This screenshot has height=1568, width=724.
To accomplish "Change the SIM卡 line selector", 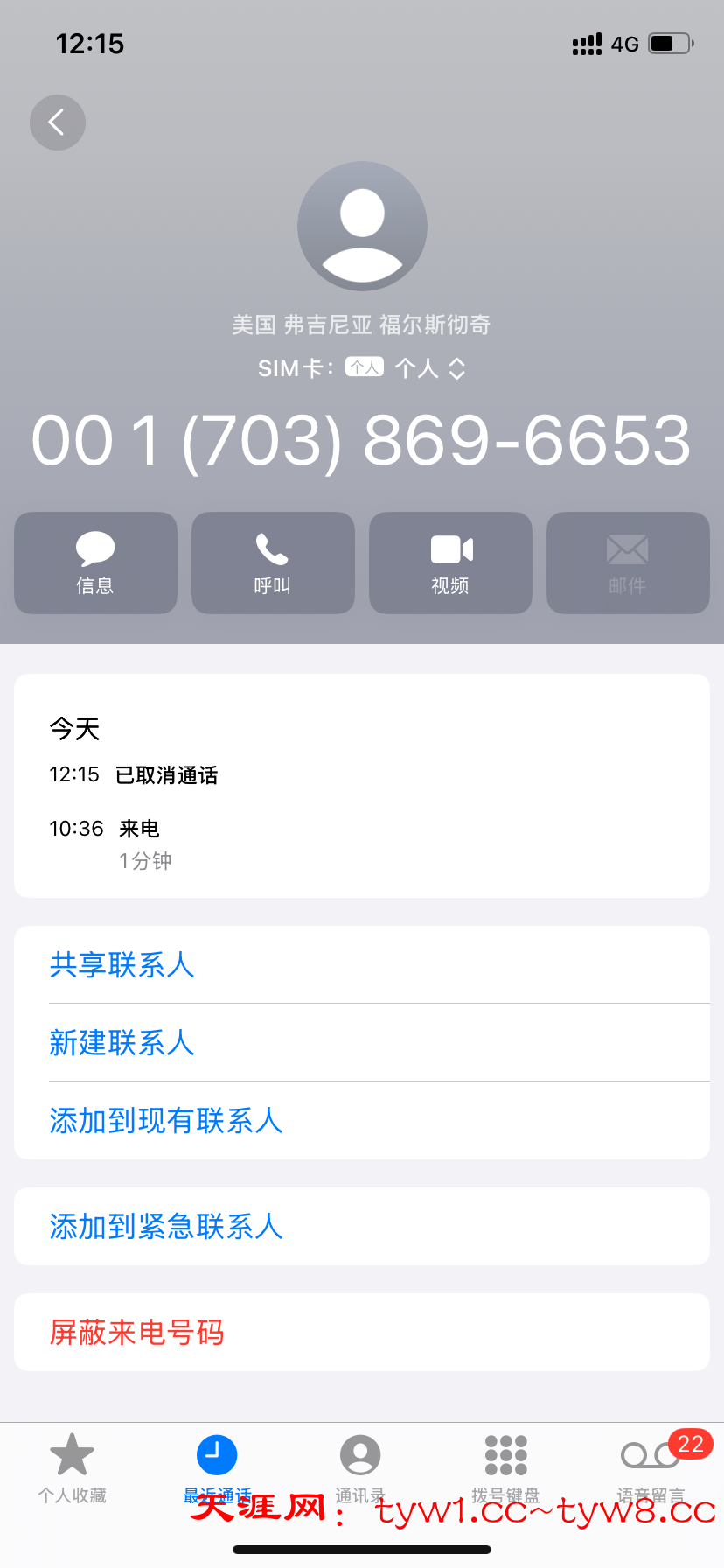I will [x=428, y=368].
